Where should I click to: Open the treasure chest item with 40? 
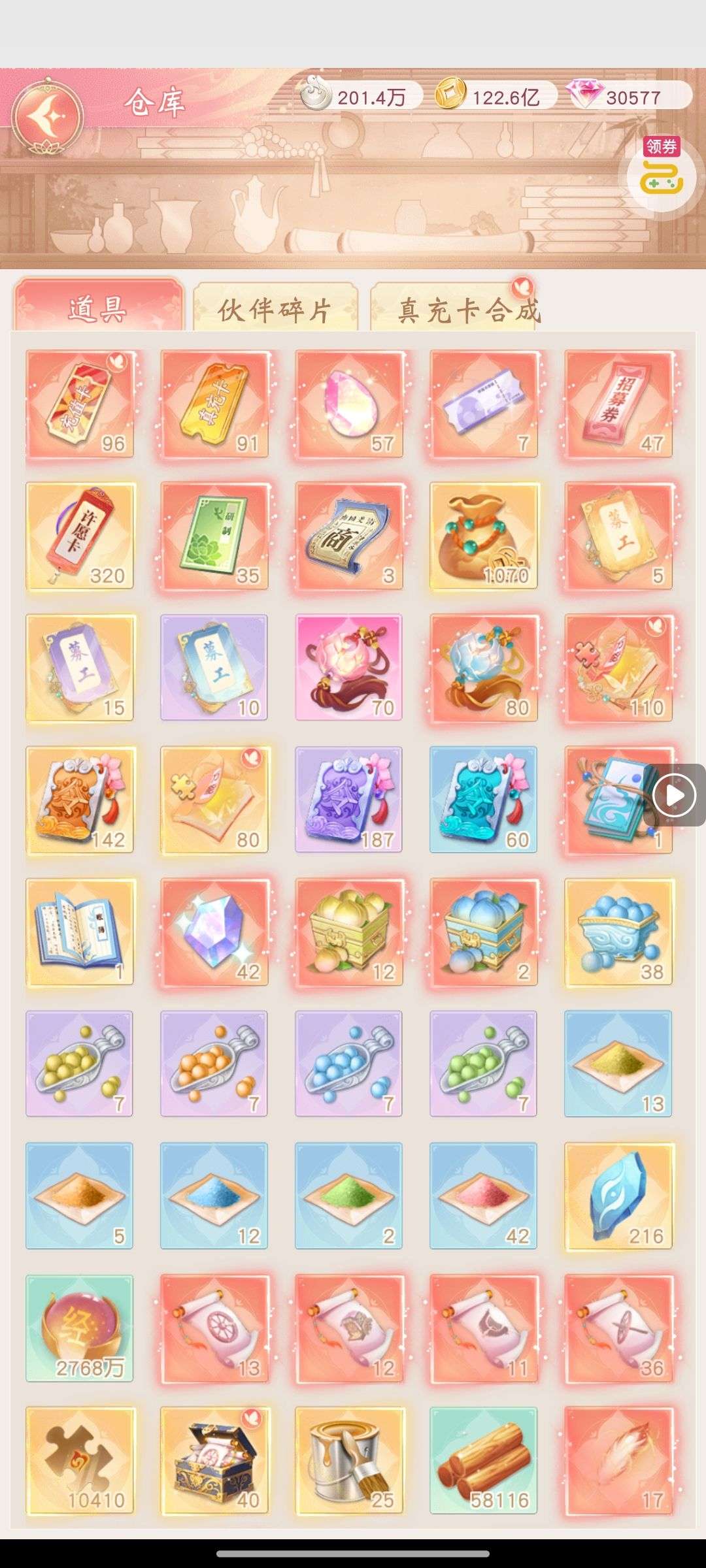214,1460
